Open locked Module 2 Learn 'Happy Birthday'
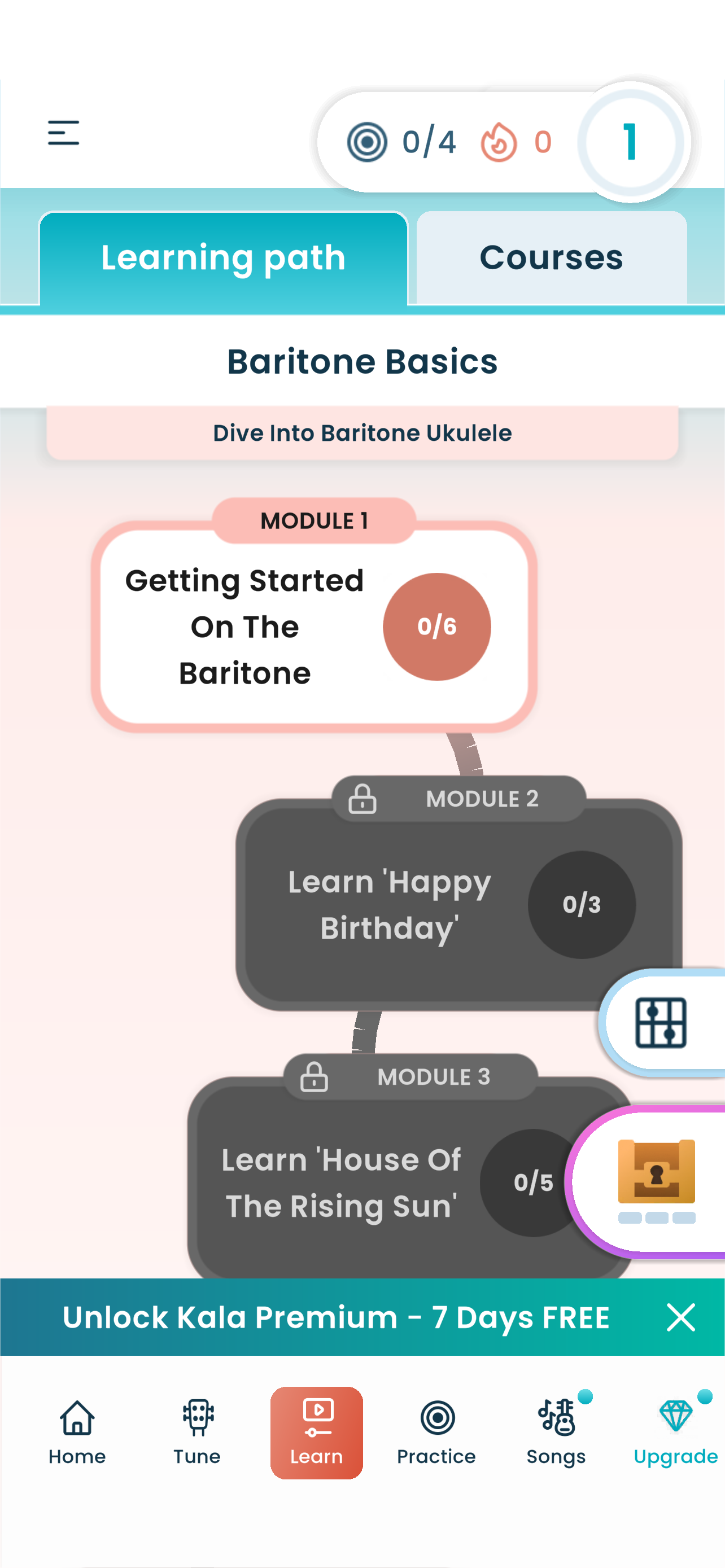Viewport: 725px width, 1568px height. [426, 905]
